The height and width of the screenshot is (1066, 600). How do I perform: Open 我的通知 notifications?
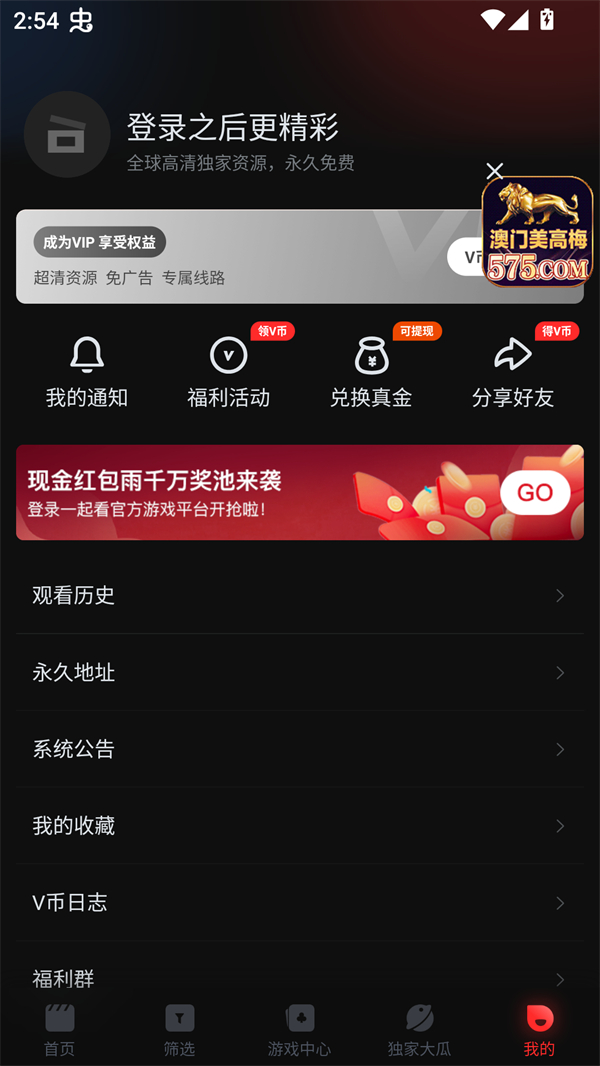(x=87, y=372)
